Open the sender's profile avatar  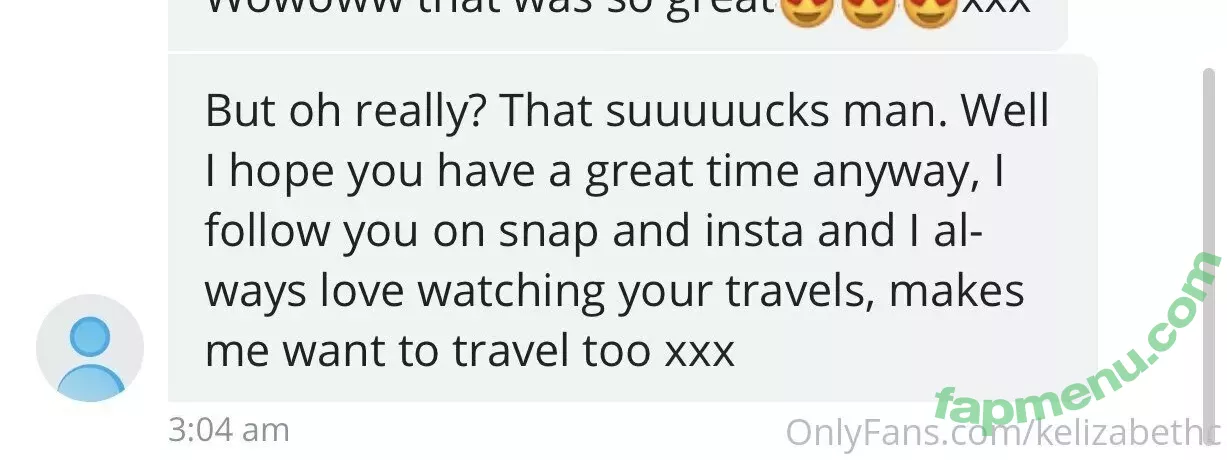click(x=90, y=348)
